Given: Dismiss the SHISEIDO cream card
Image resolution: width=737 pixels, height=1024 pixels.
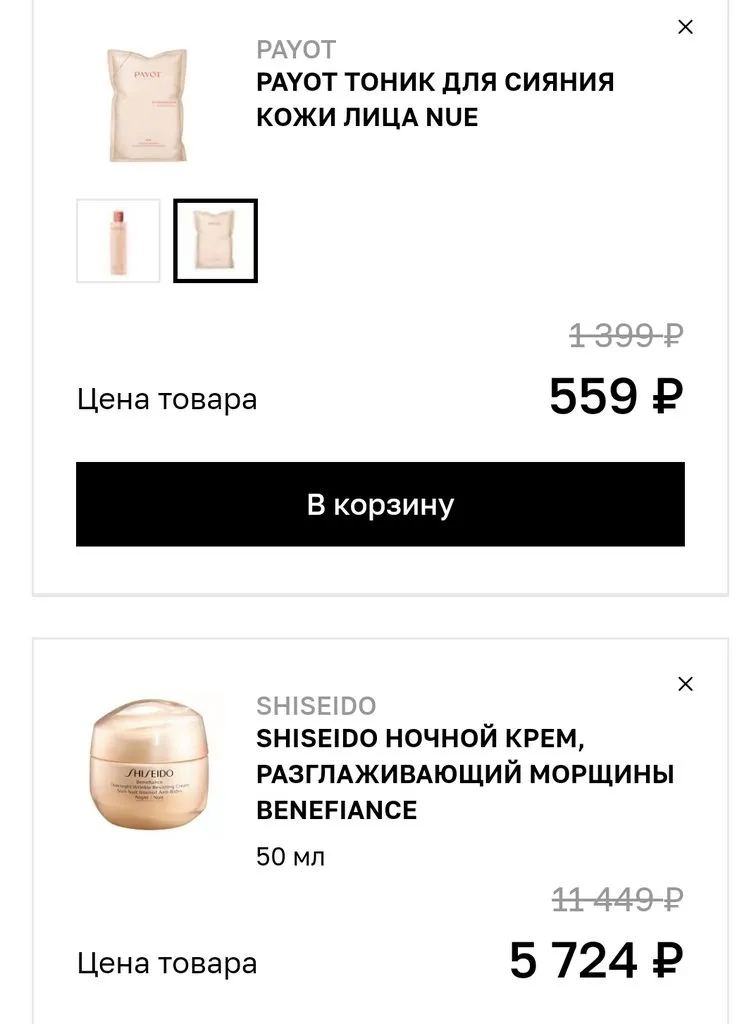Looking at the screenshot, I should (684, 684).
